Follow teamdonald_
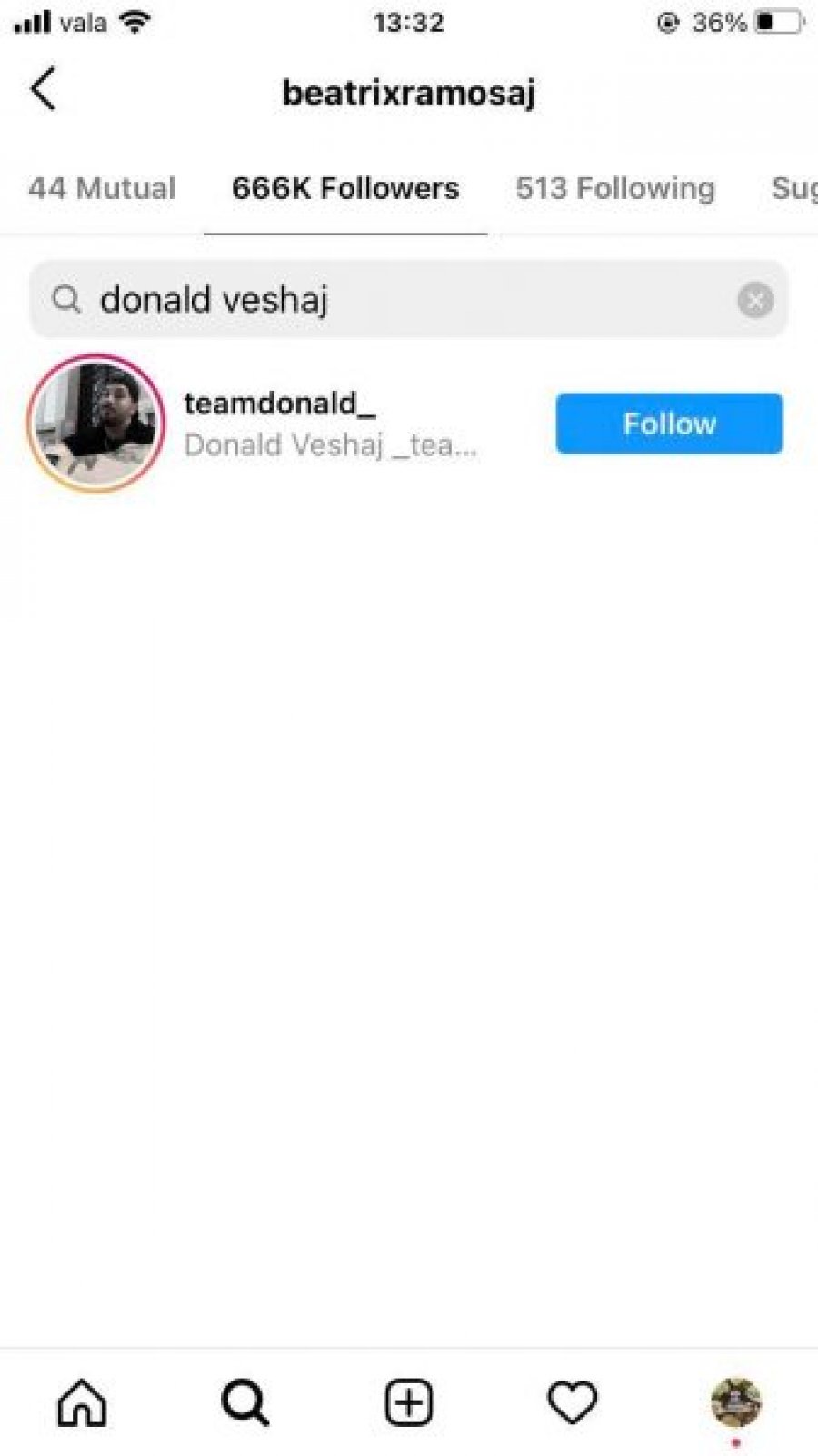Viewport: 818px width, 1456px height. pos(669,424)
